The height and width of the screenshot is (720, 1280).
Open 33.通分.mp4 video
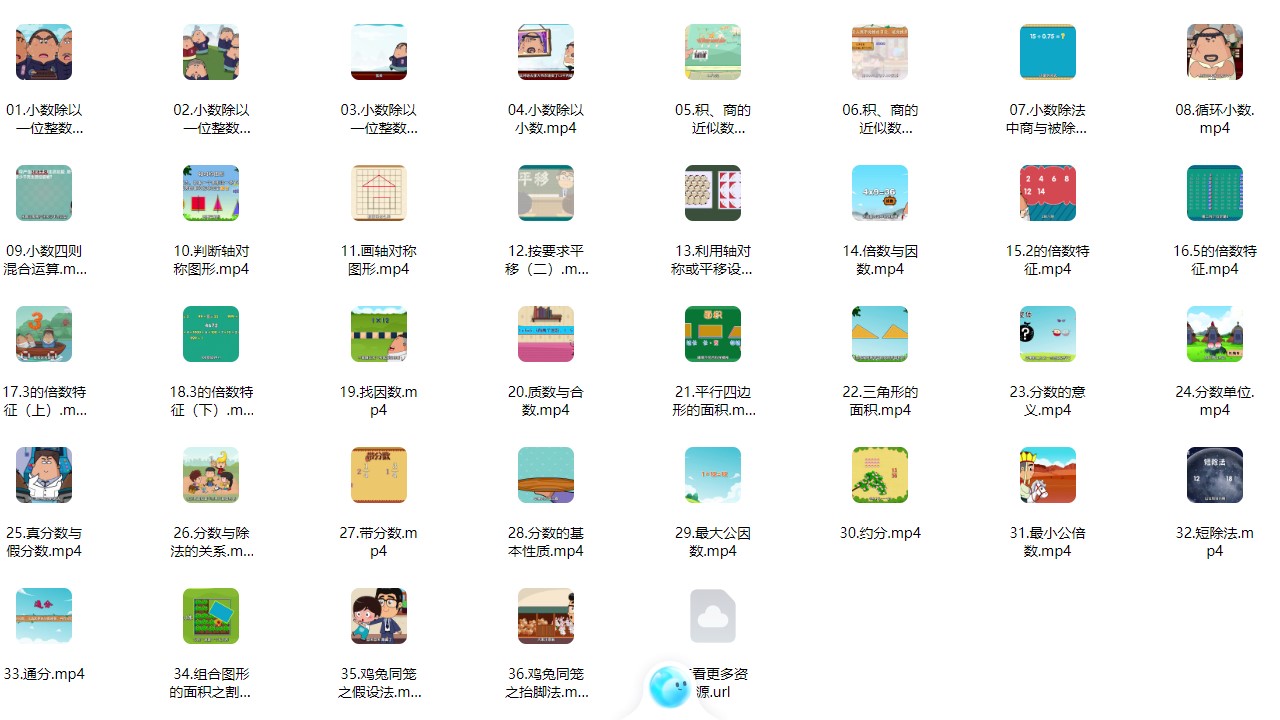point(44,616)
